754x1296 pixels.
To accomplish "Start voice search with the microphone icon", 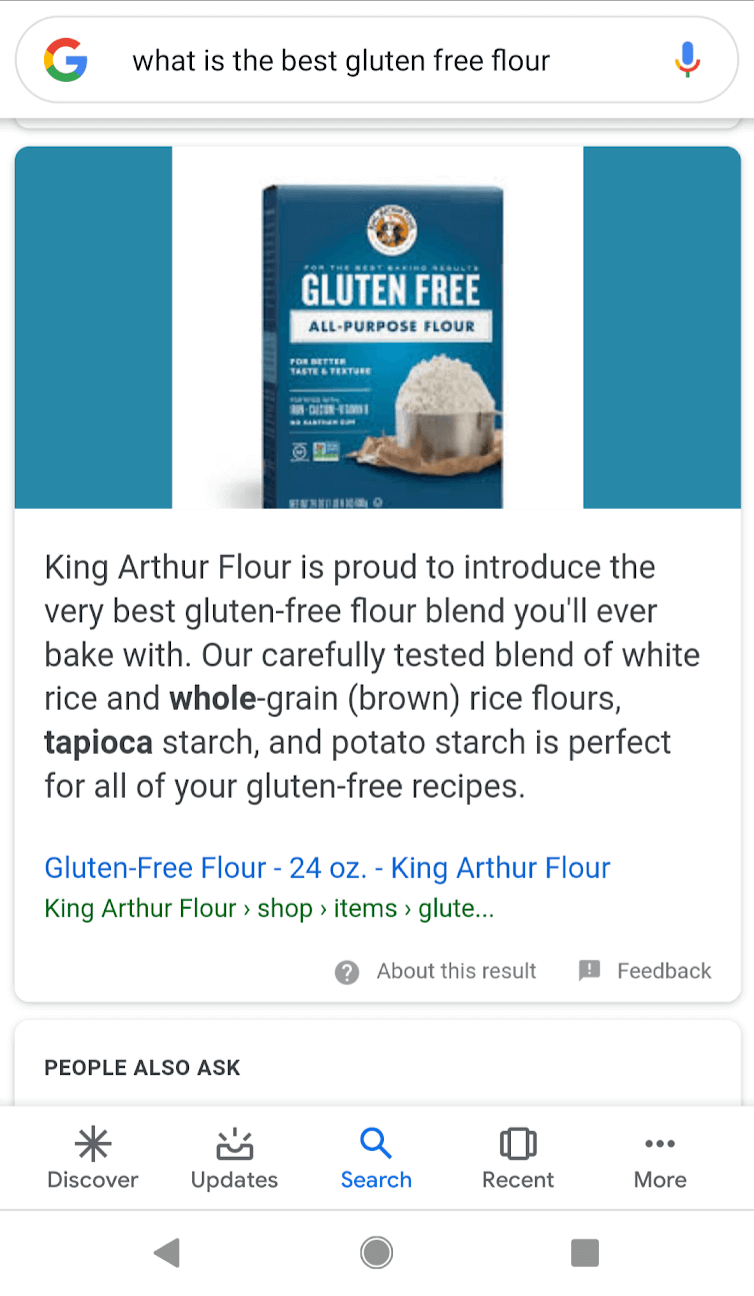I will coord(687,60).
